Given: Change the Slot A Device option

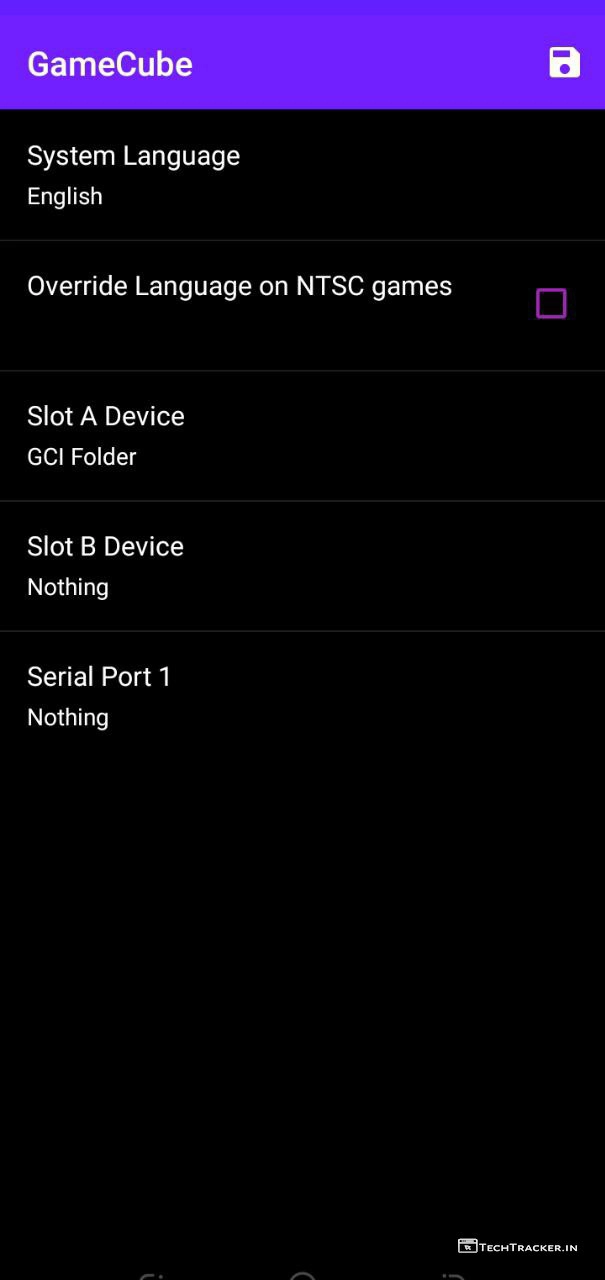Looking at the screenshot, I should pos(302,435).
